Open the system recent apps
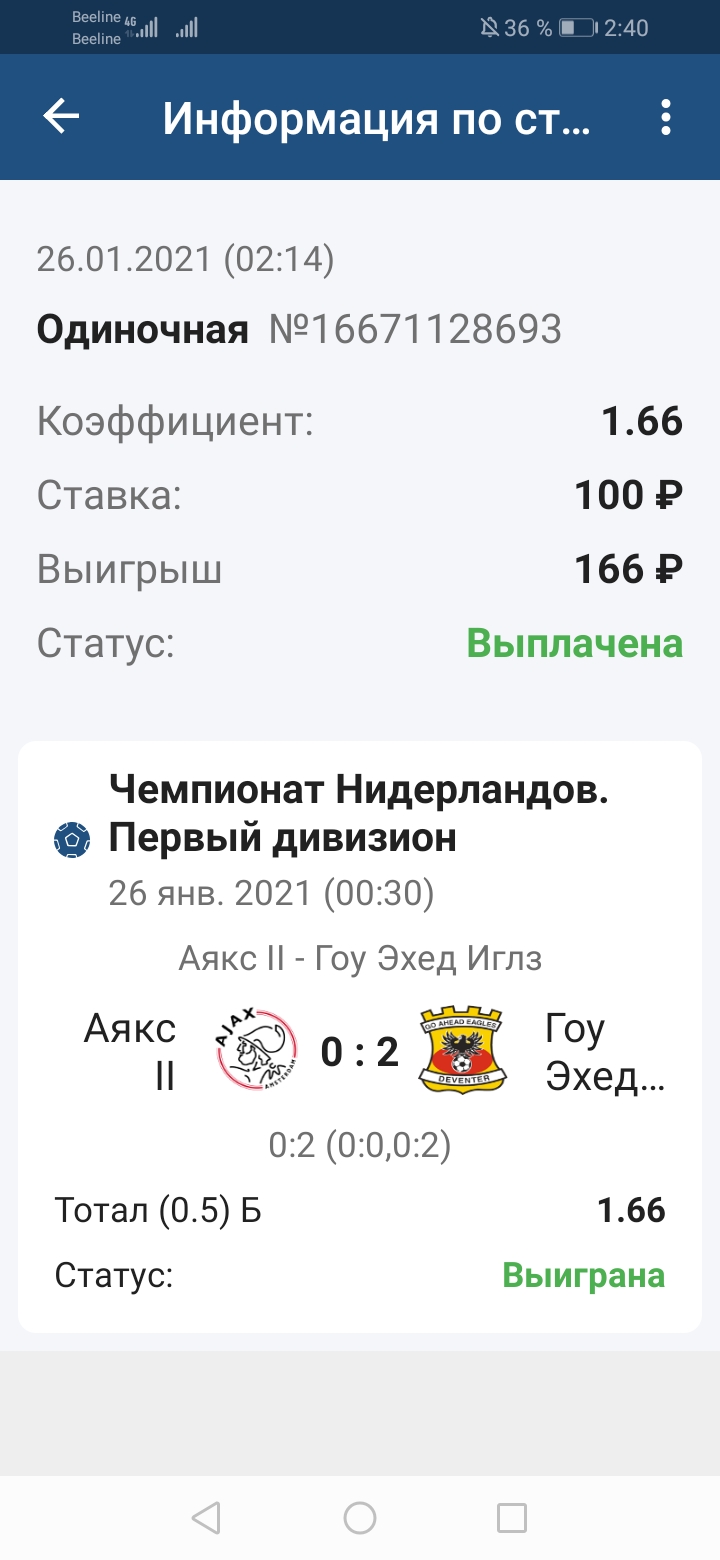Viewport: 720px width, 1560px height. [x=512, y=1518]
